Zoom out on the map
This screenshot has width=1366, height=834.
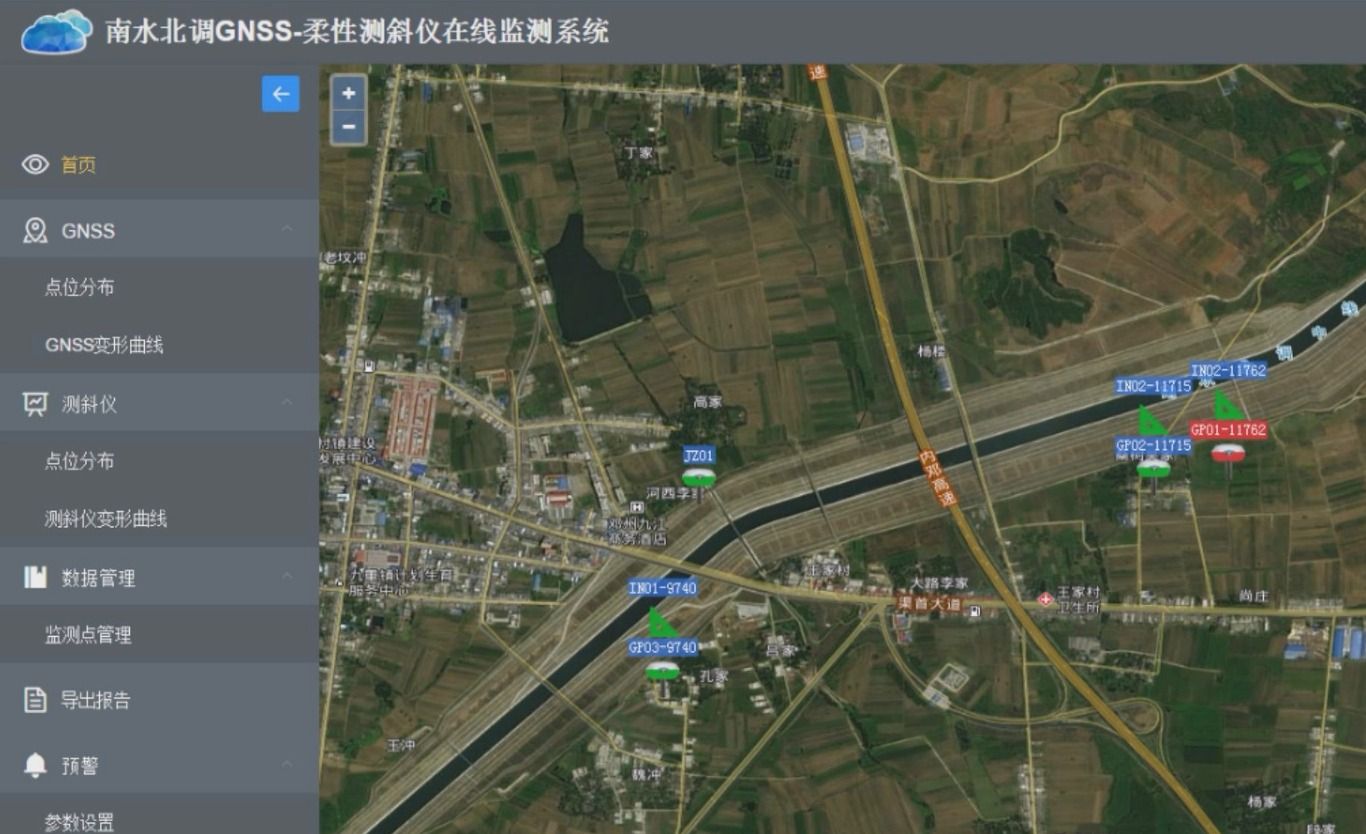(x=348, y=127)
